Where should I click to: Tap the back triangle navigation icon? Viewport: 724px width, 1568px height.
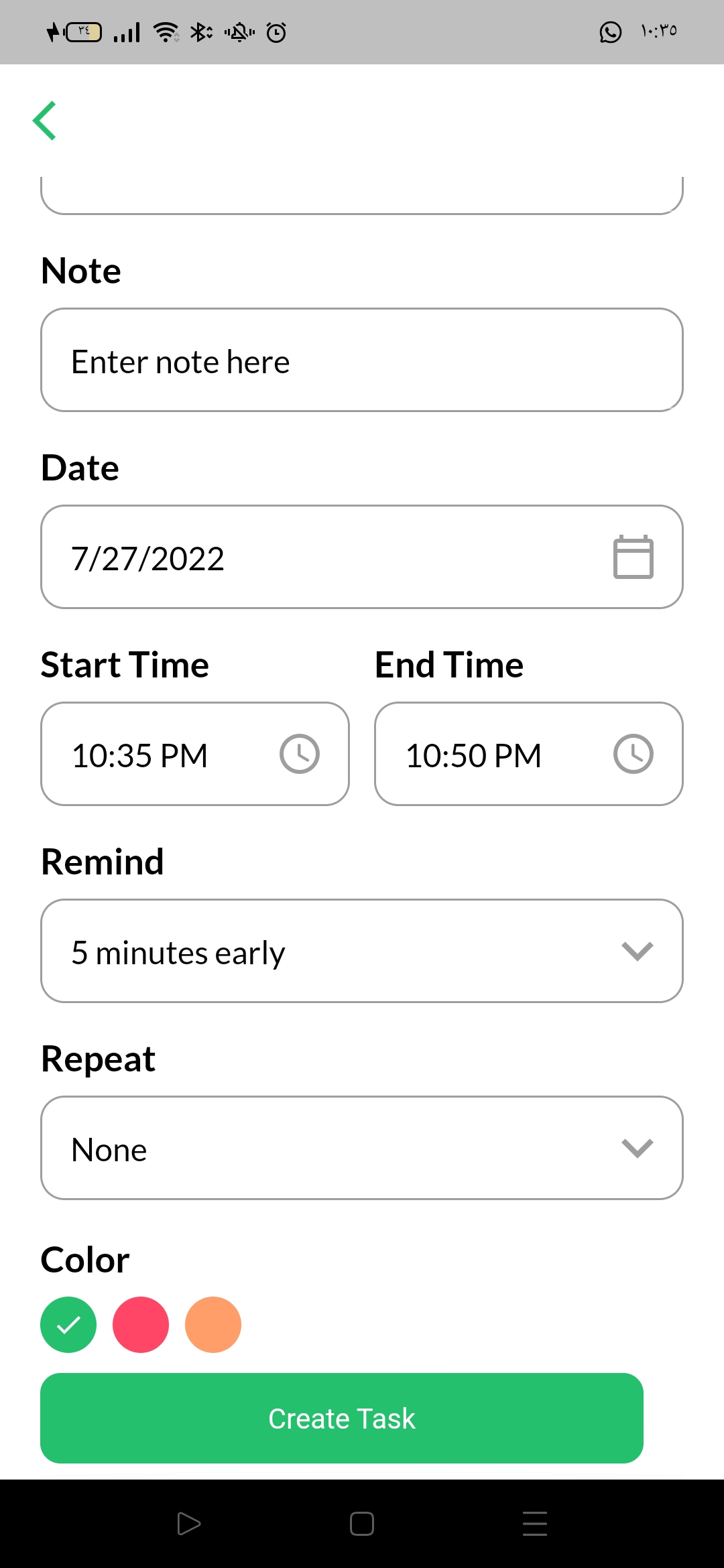[x=188, y=1523]
